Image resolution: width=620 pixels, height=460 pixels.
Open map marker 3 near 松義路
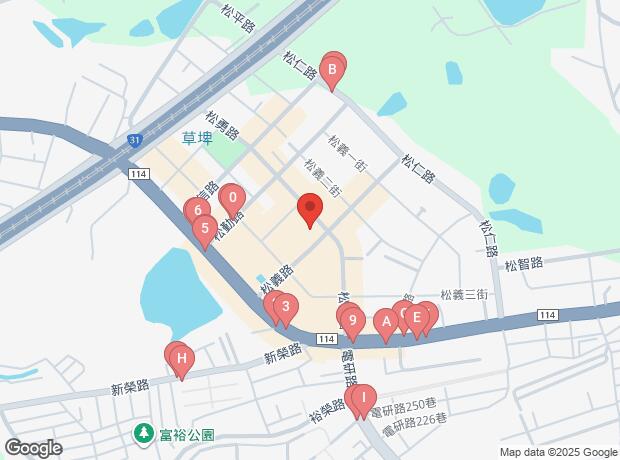(286, 307)
